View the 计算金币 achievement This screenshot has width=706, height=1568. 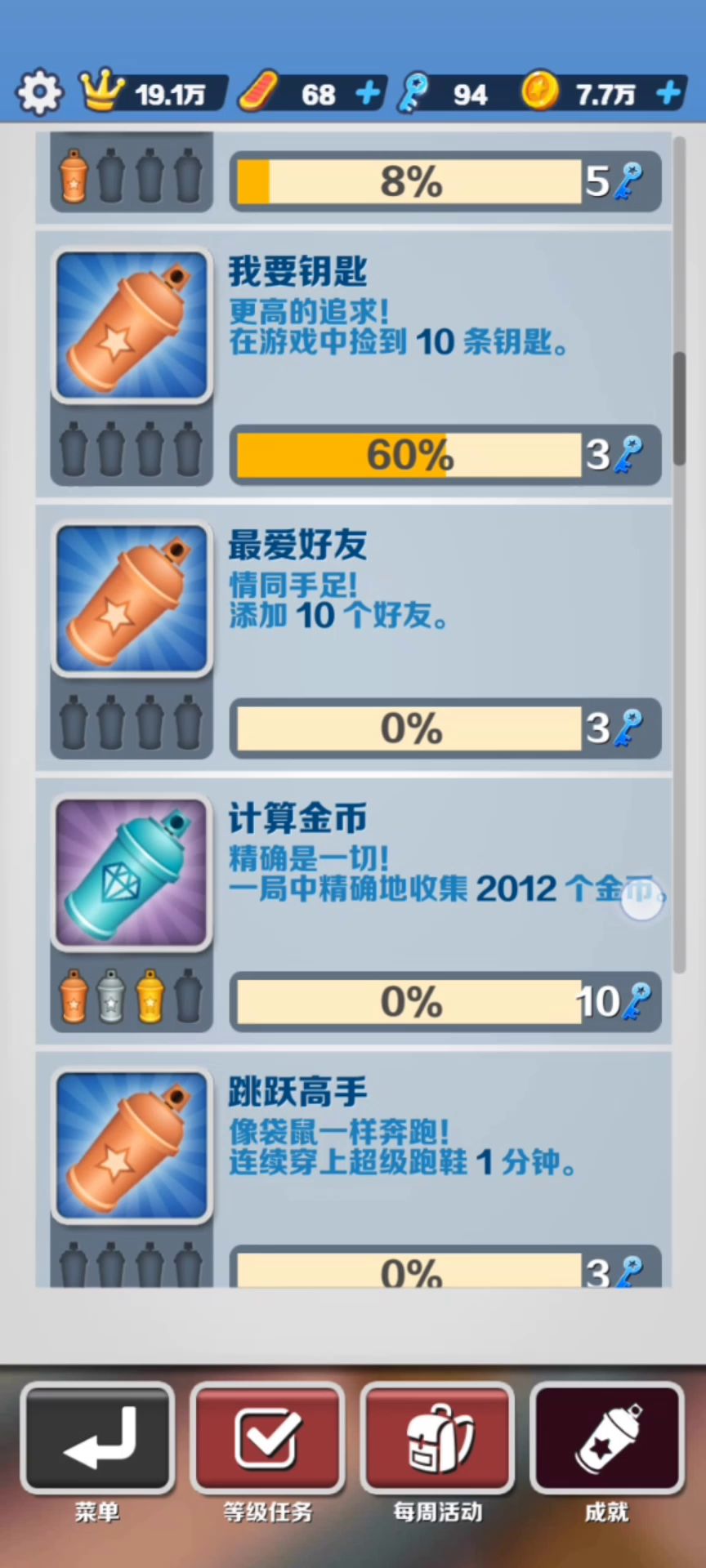point(353,911)
